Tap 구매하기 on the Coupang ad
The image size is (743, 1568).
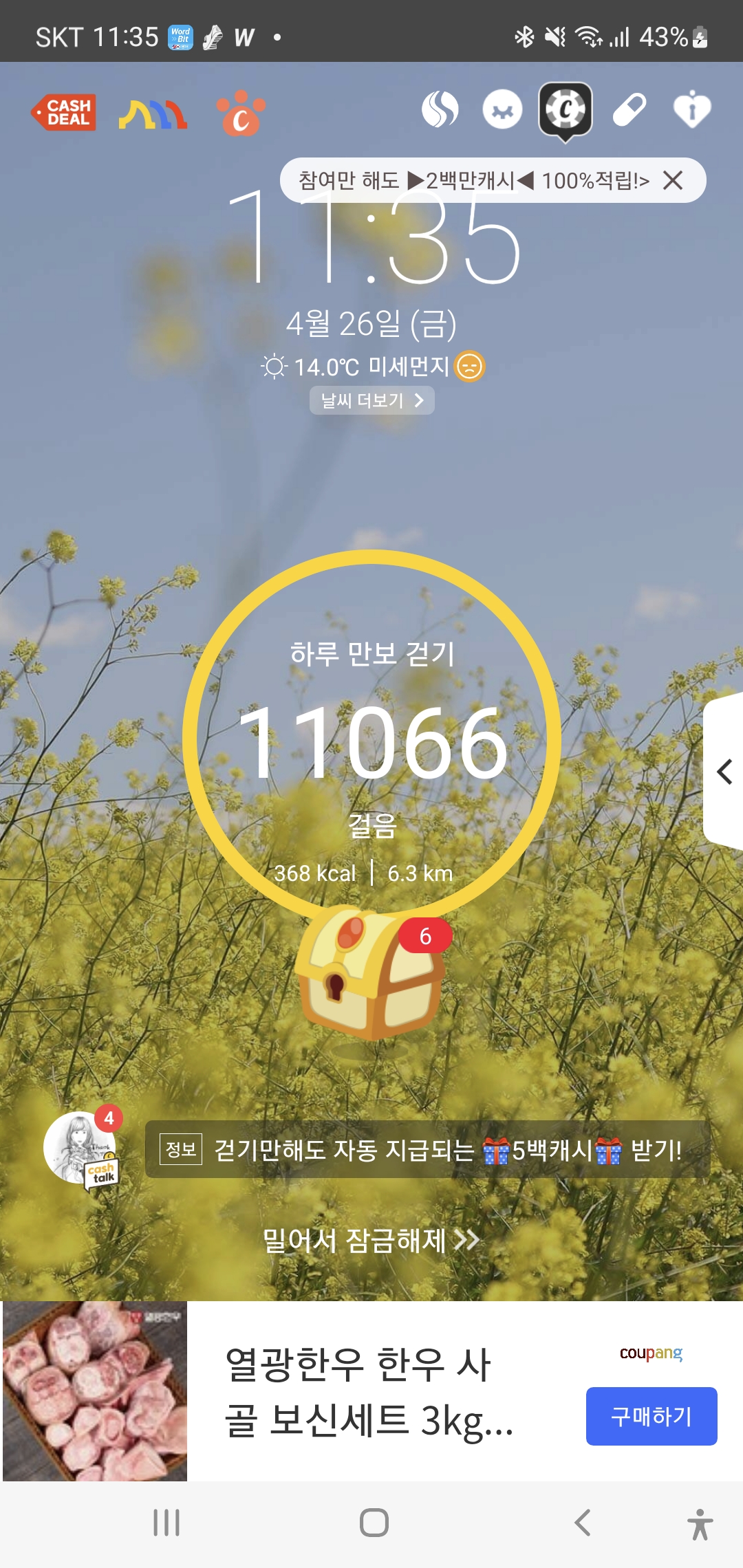tap(651, 1416)
